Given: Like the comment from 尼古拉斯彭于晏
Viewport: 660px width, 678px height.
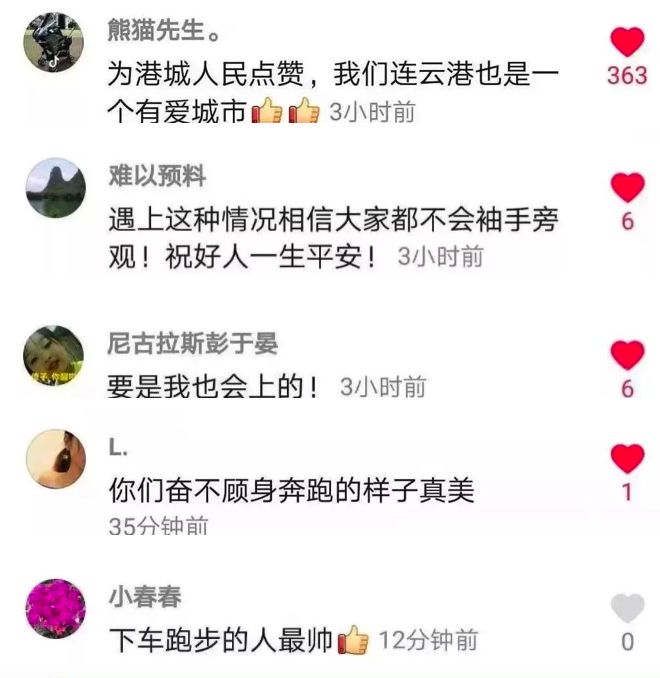Looking at the screenshot, I should coord(627,355).
